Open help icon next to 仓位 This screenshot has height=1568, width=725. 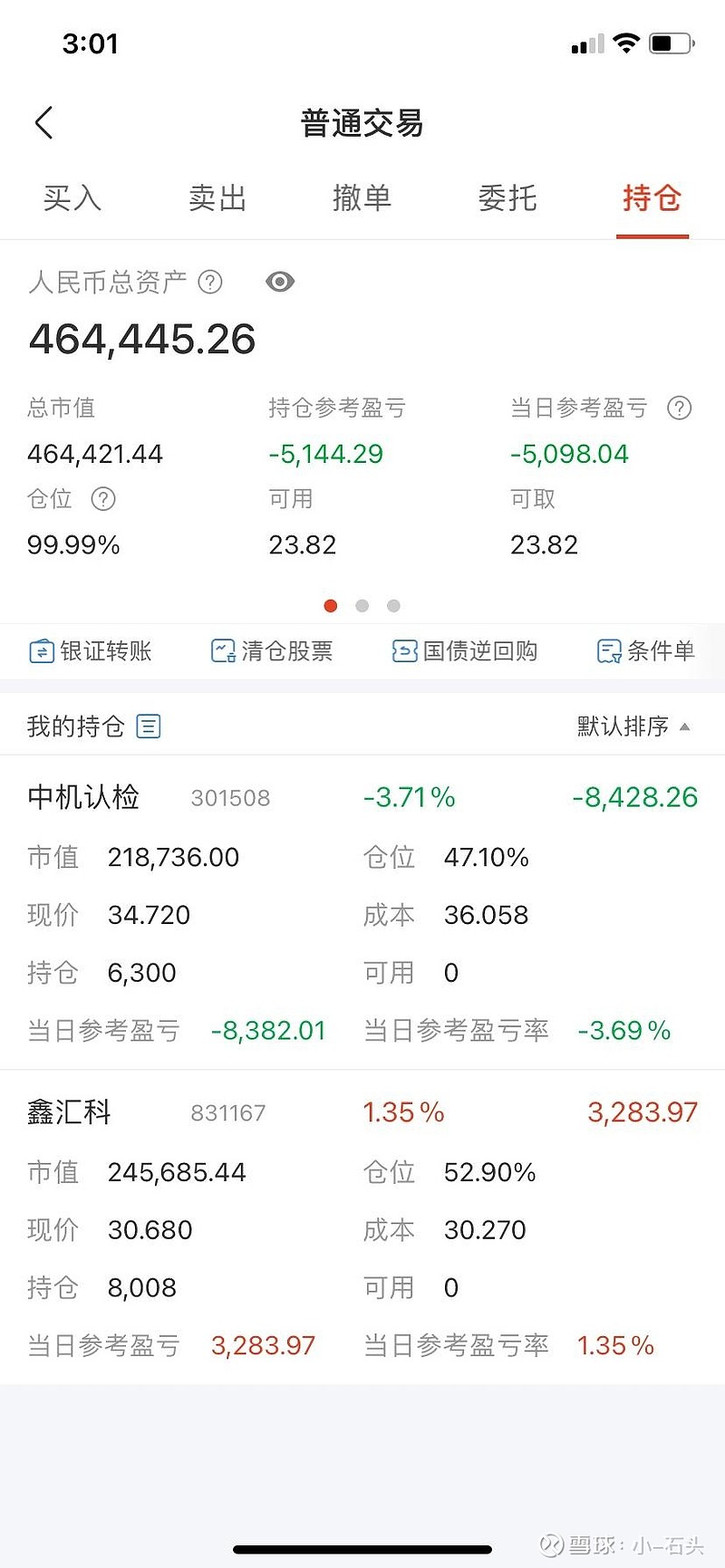pos(103,498)
